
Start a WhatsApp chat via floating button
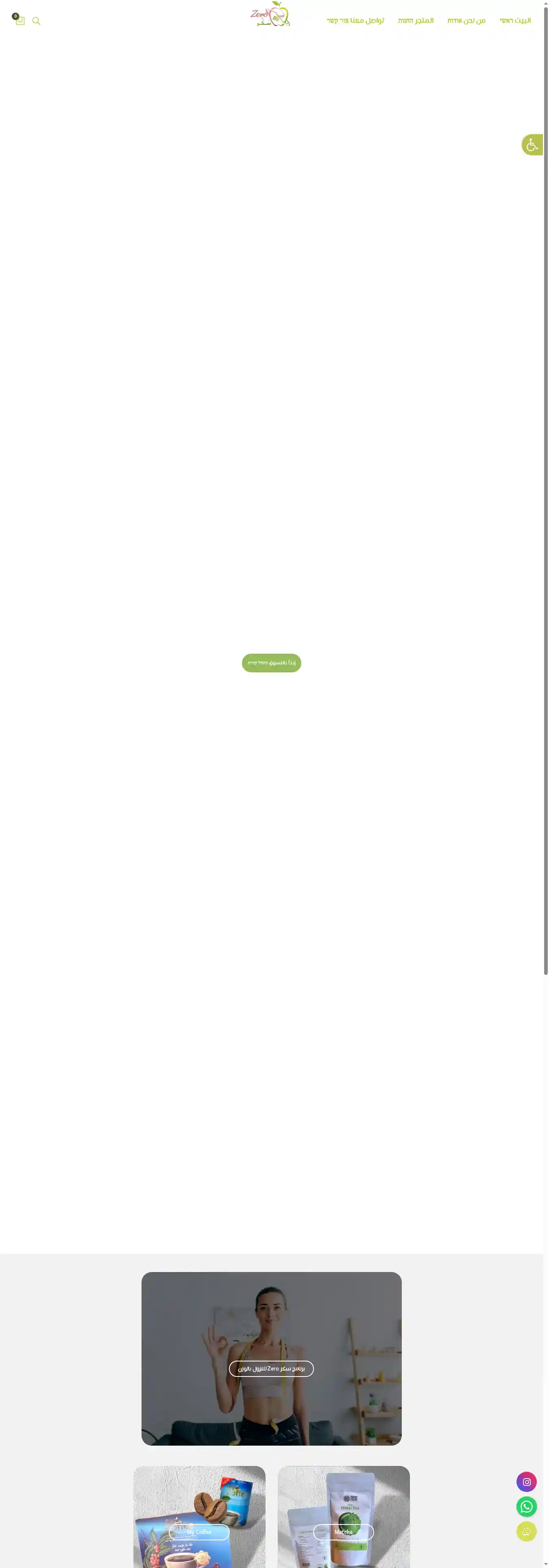526,1507
